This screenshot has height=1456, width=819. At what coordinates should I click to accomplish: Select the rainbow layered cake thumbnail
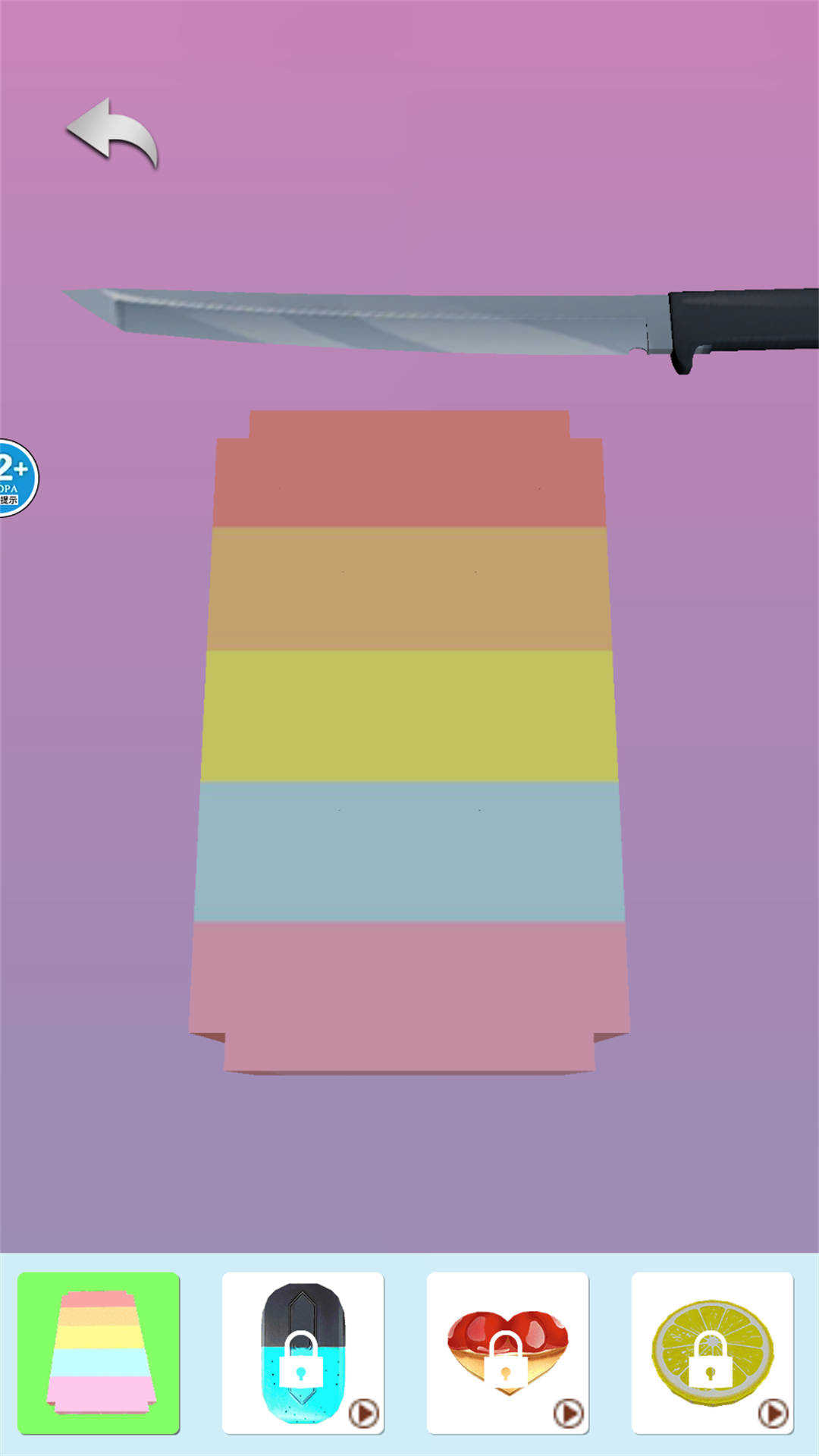(x=99, y=1353)
